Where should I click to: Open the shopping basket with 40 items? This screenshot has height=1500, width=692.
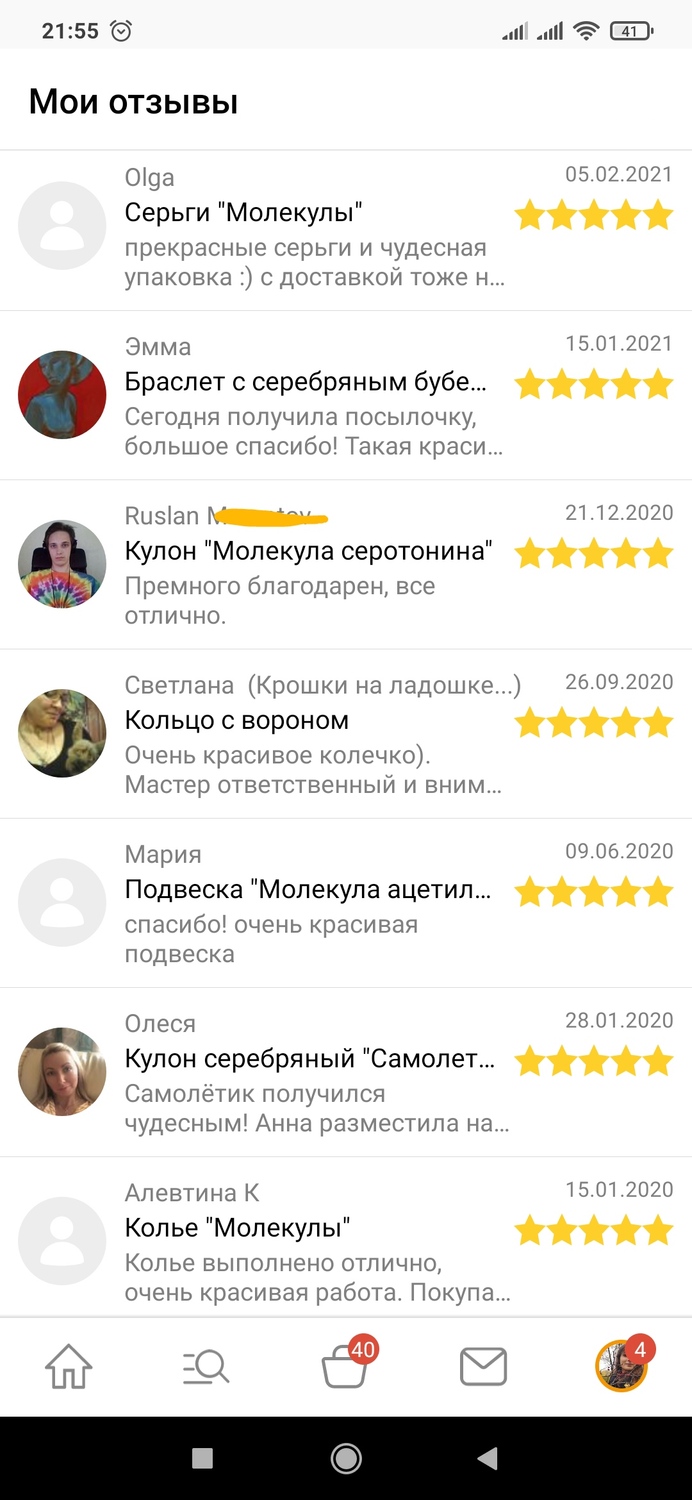[x=345, y=1367]
